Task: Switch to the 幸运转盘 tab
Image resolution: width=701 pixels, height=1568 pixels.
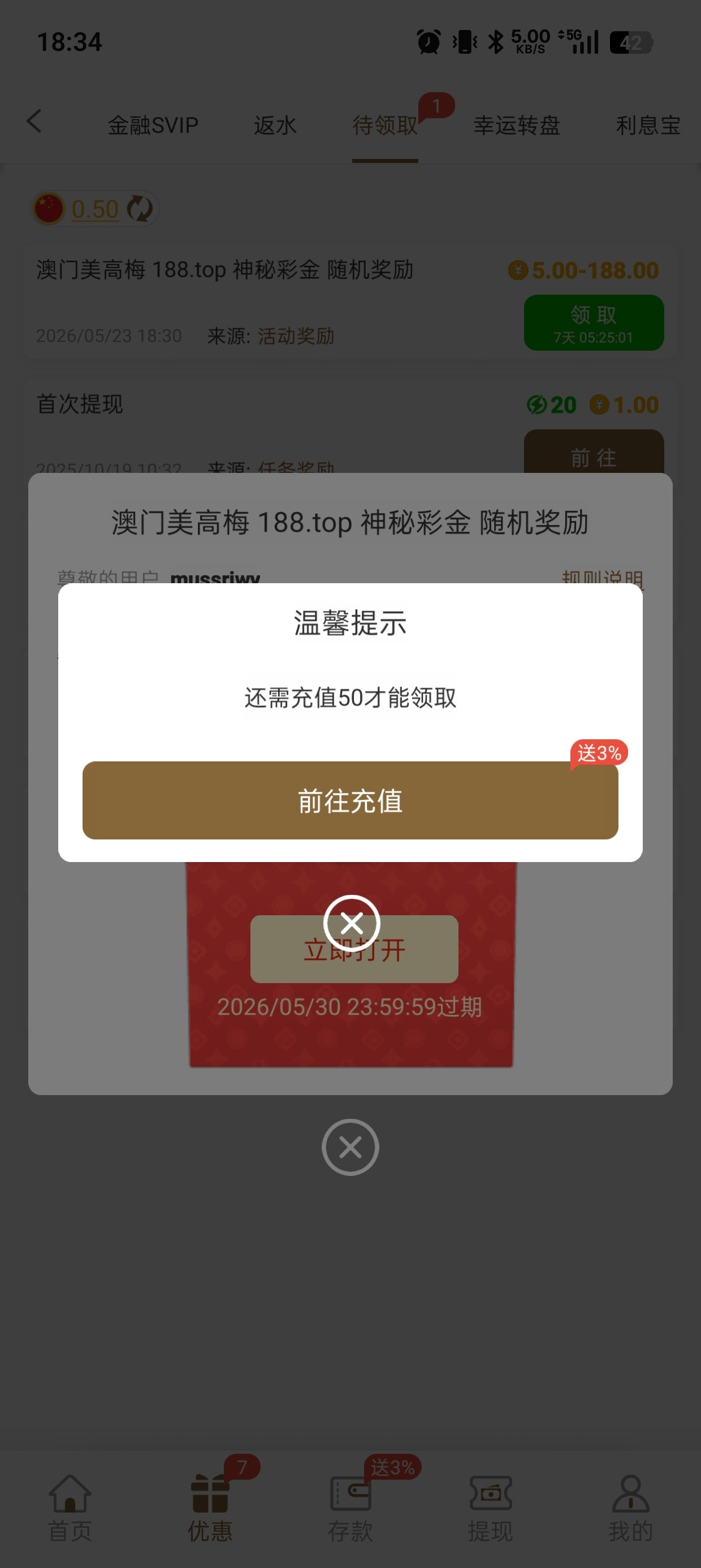Action: tap(517, 126)
